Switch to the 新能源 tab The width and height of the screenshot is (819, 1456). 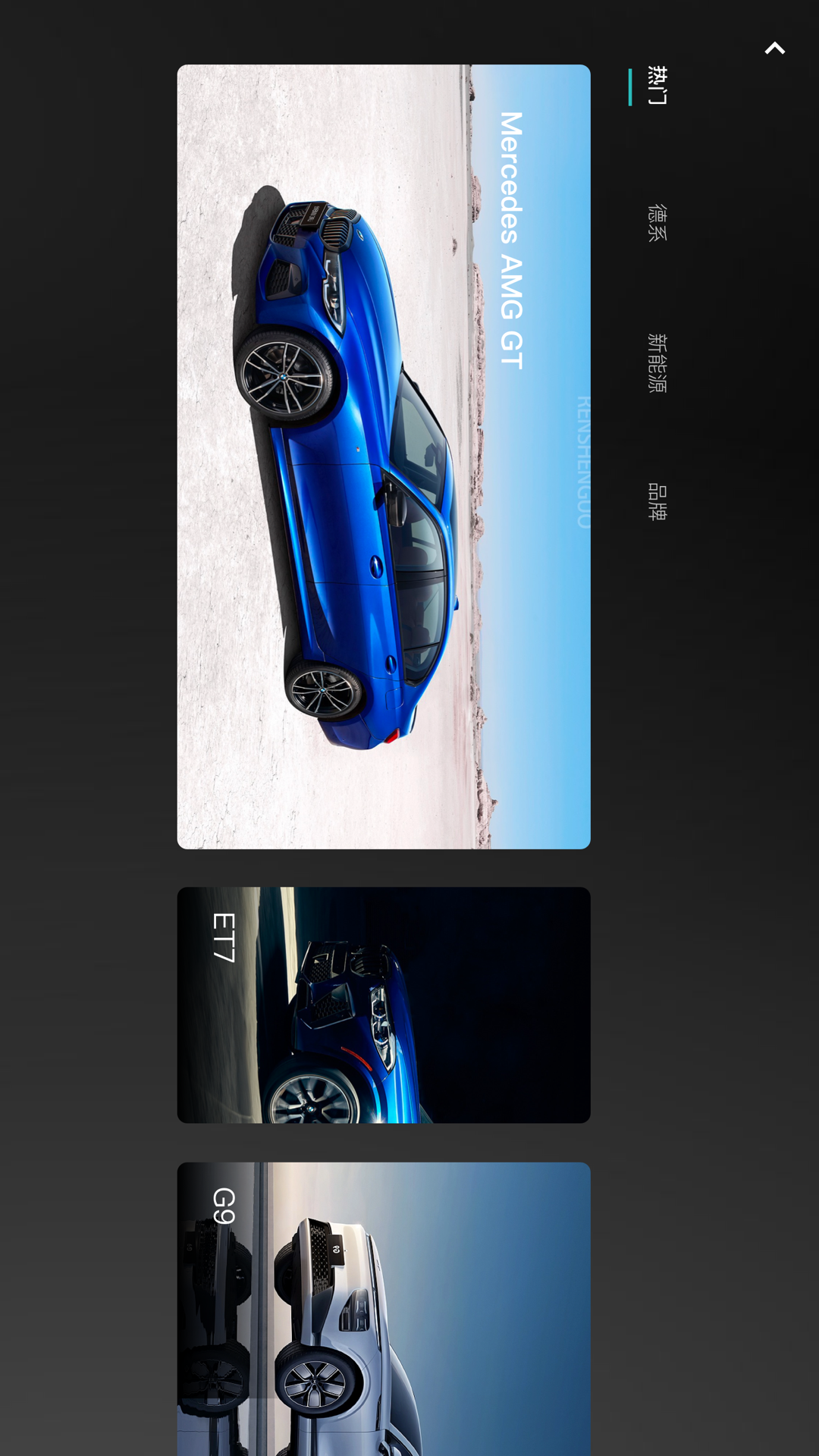pyautogui.click(x=657, y=362)
